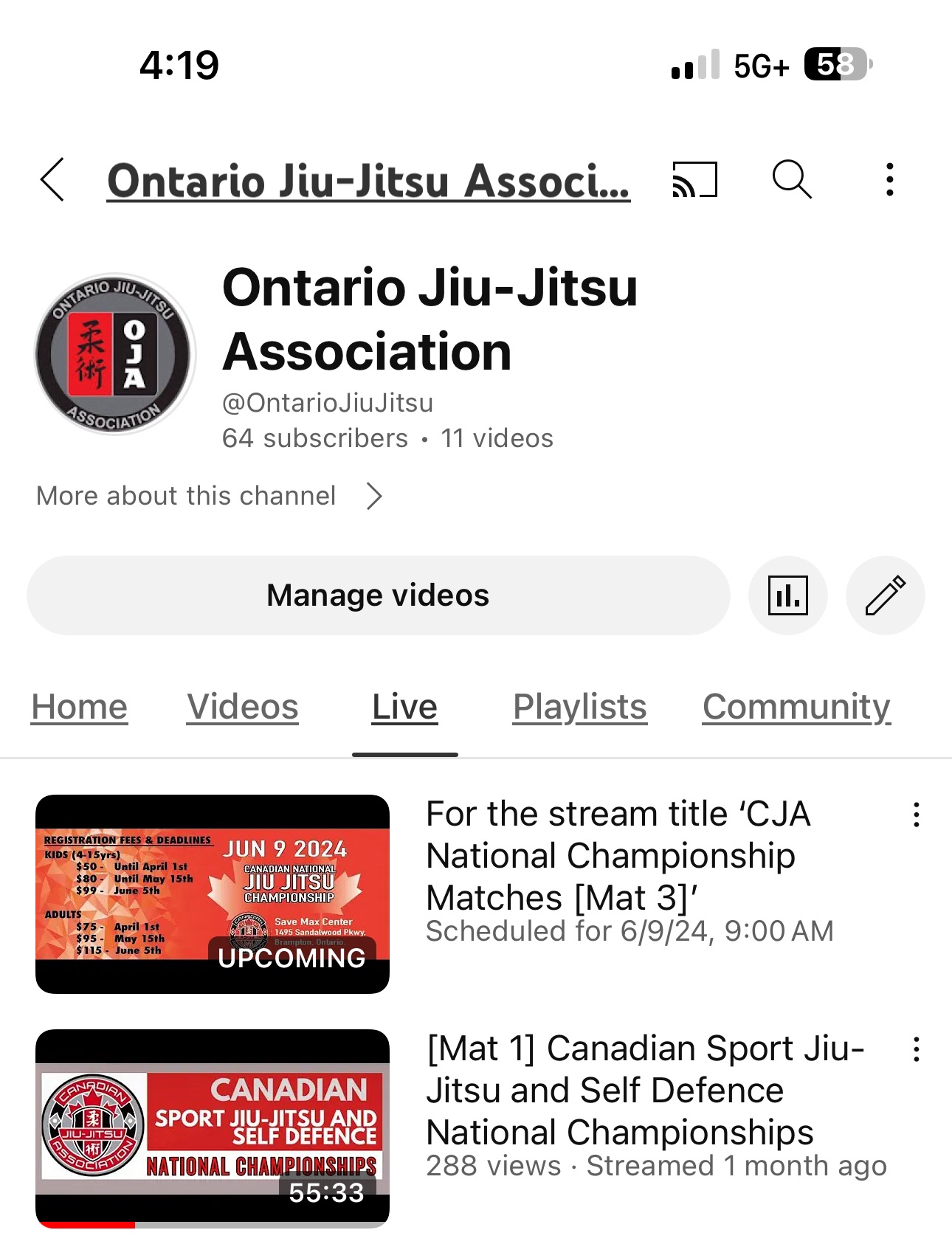Open the upcoming CJA National Championship stream
Screen dimensions: 952x1244
coord(213,894)
